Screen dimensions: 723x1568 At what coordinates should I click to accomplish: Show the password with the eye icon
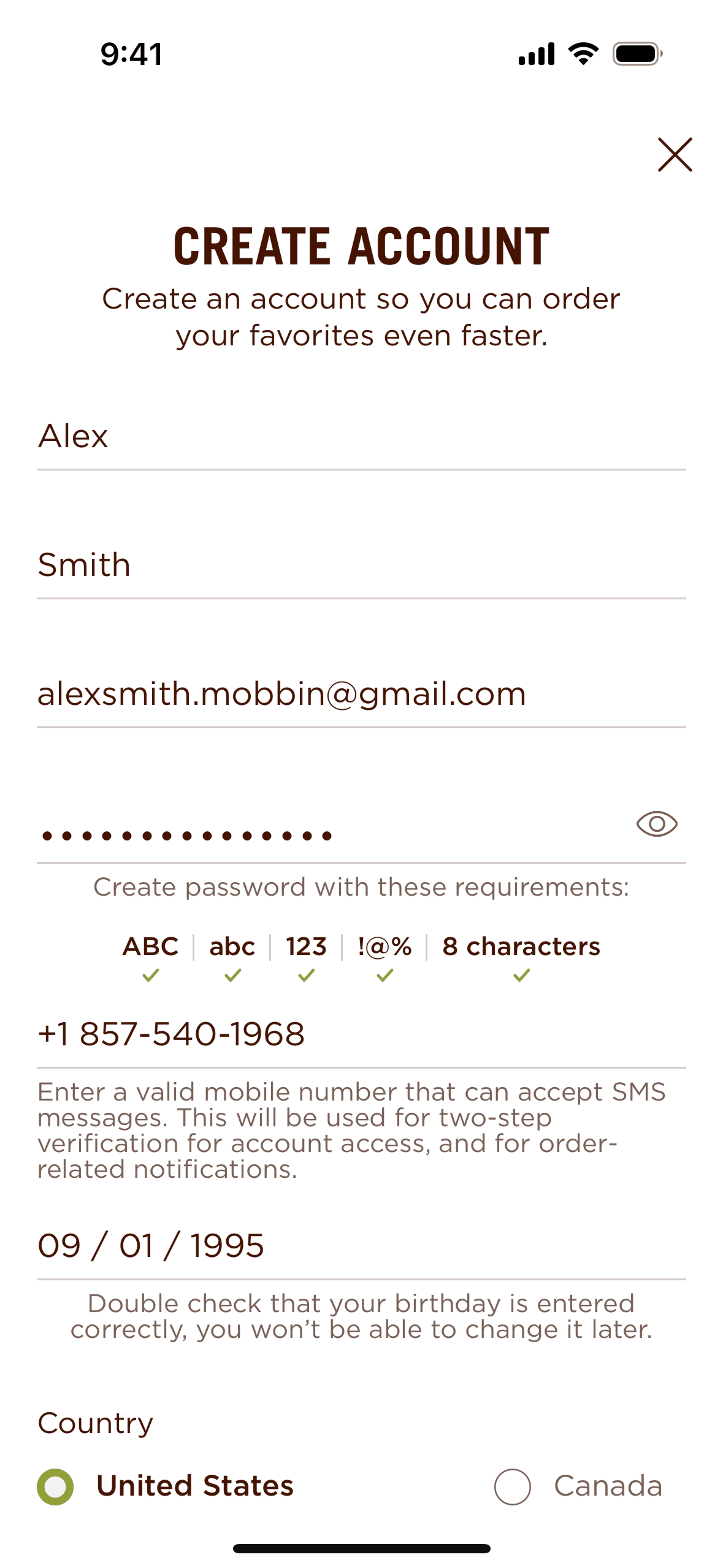click(x=656, y=824)
